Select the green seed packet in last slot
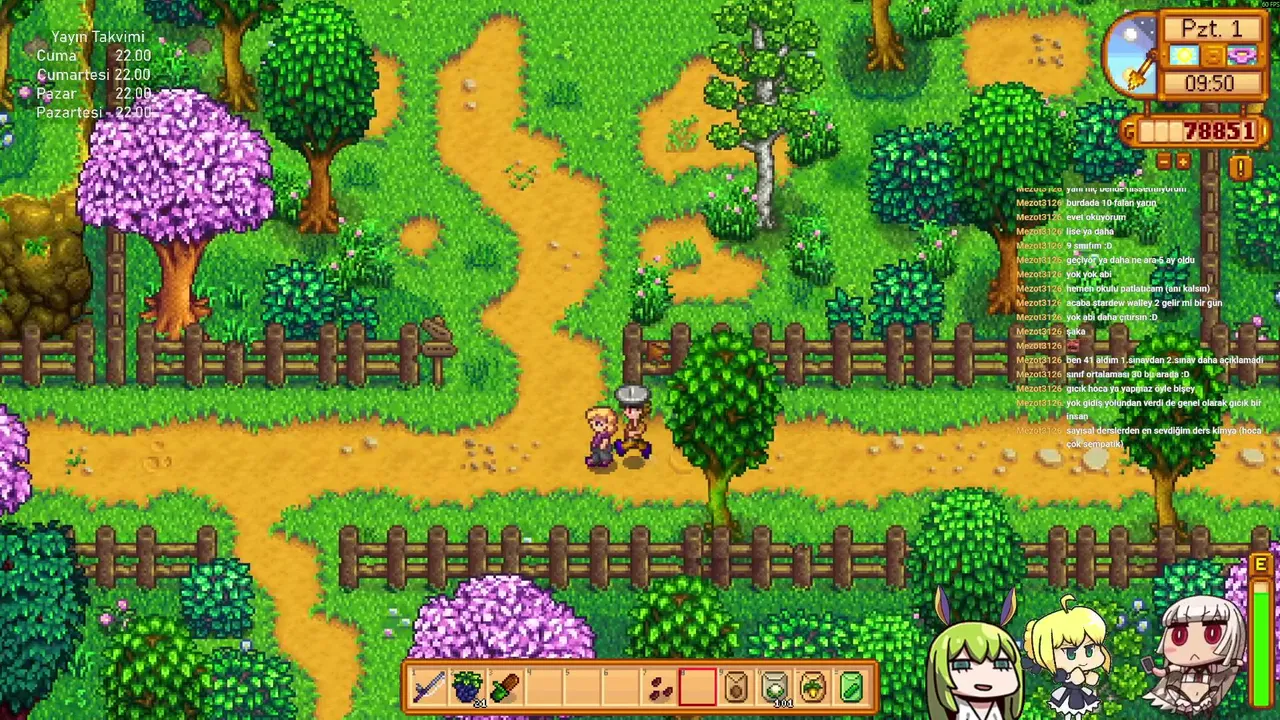The image size is (1280, 720). click(851, 687)
